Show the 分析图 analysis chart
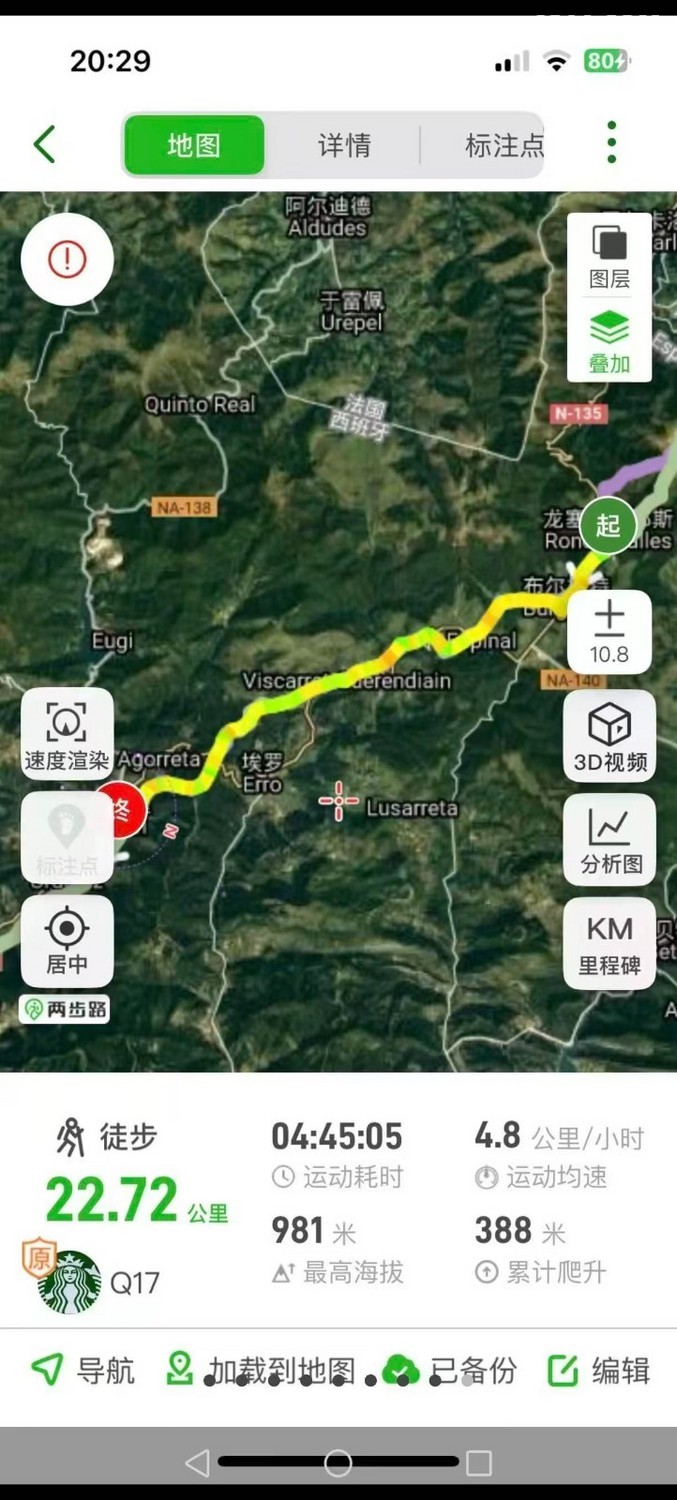This screenshot has width=677, height=1500. click(x=610, y=840)
